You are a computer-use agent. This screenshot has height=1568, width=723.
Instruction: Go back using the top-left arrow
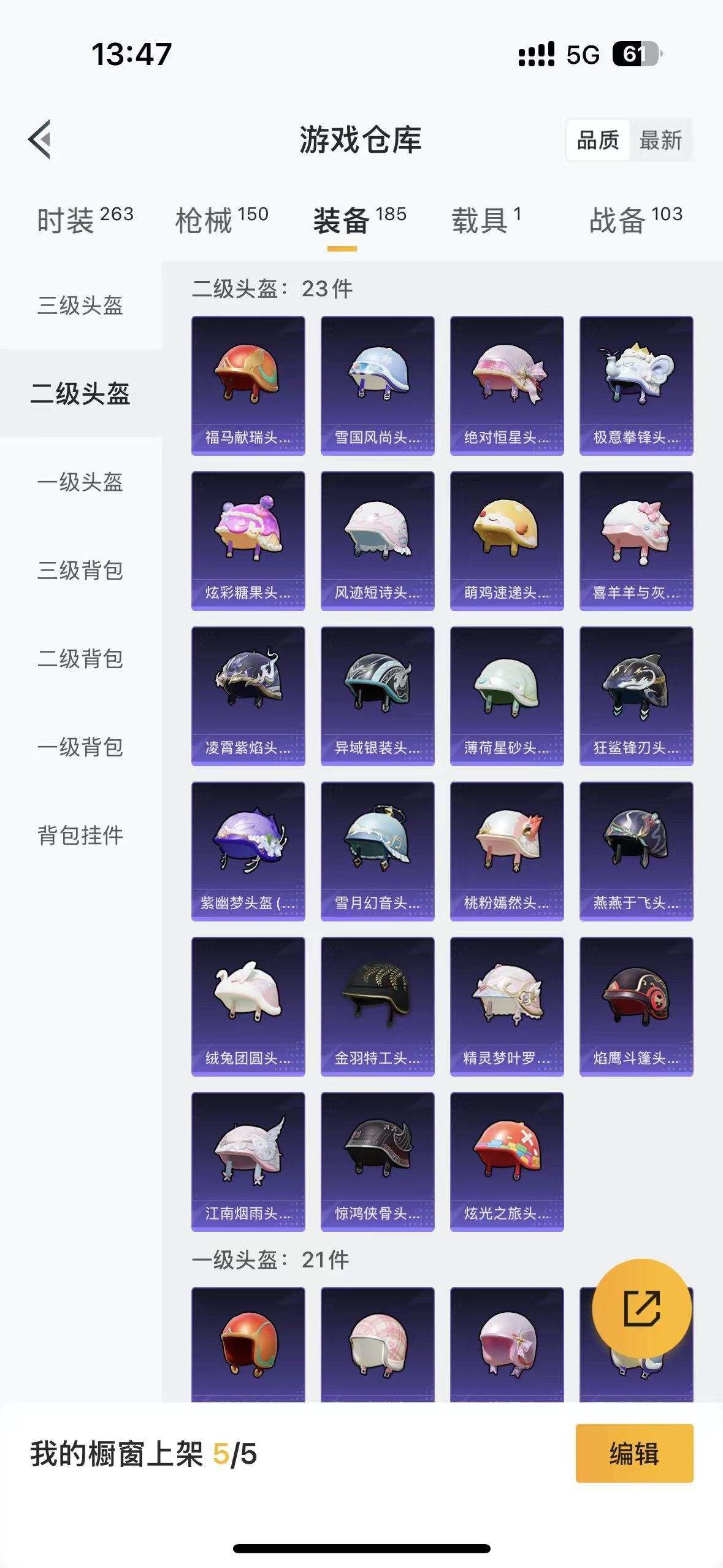click(40, 139)
